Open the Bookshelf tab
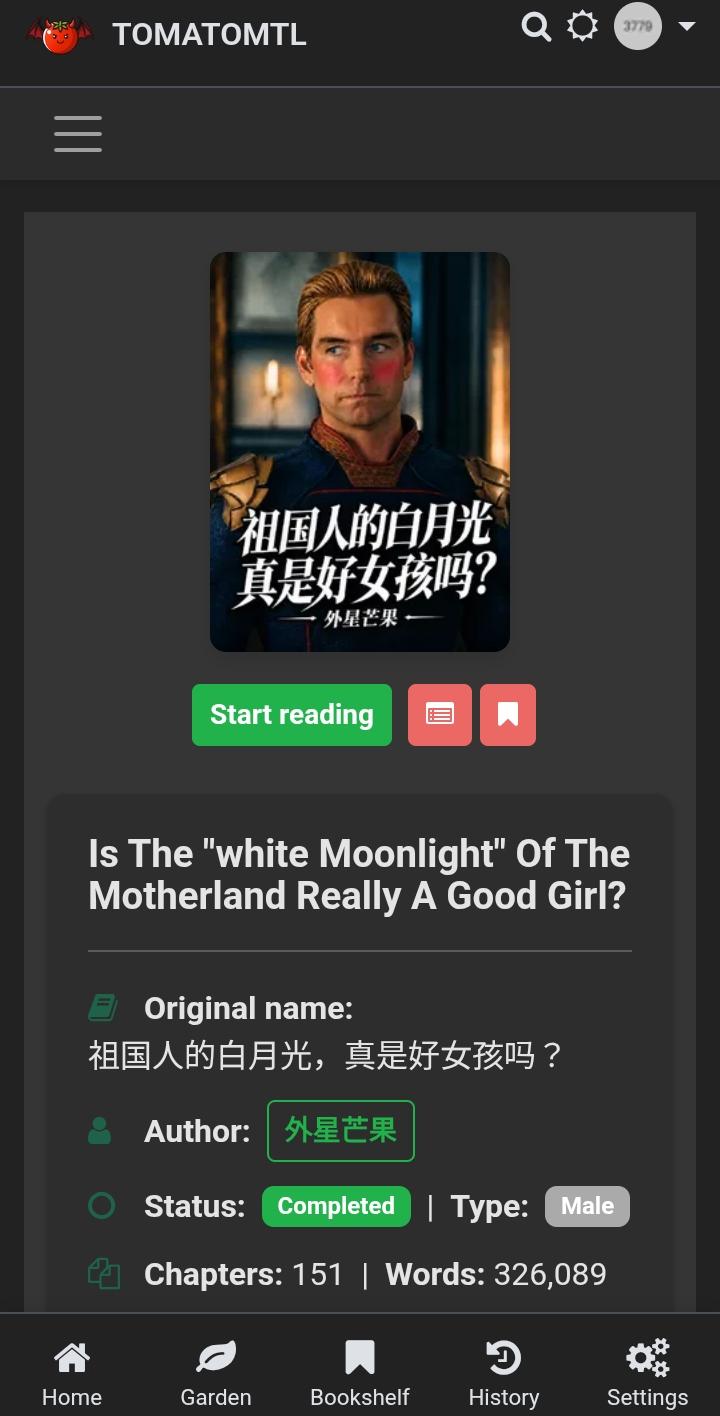Image resolution: width=720 pixels, height=1416 pixels. [x=360, y=1374]
